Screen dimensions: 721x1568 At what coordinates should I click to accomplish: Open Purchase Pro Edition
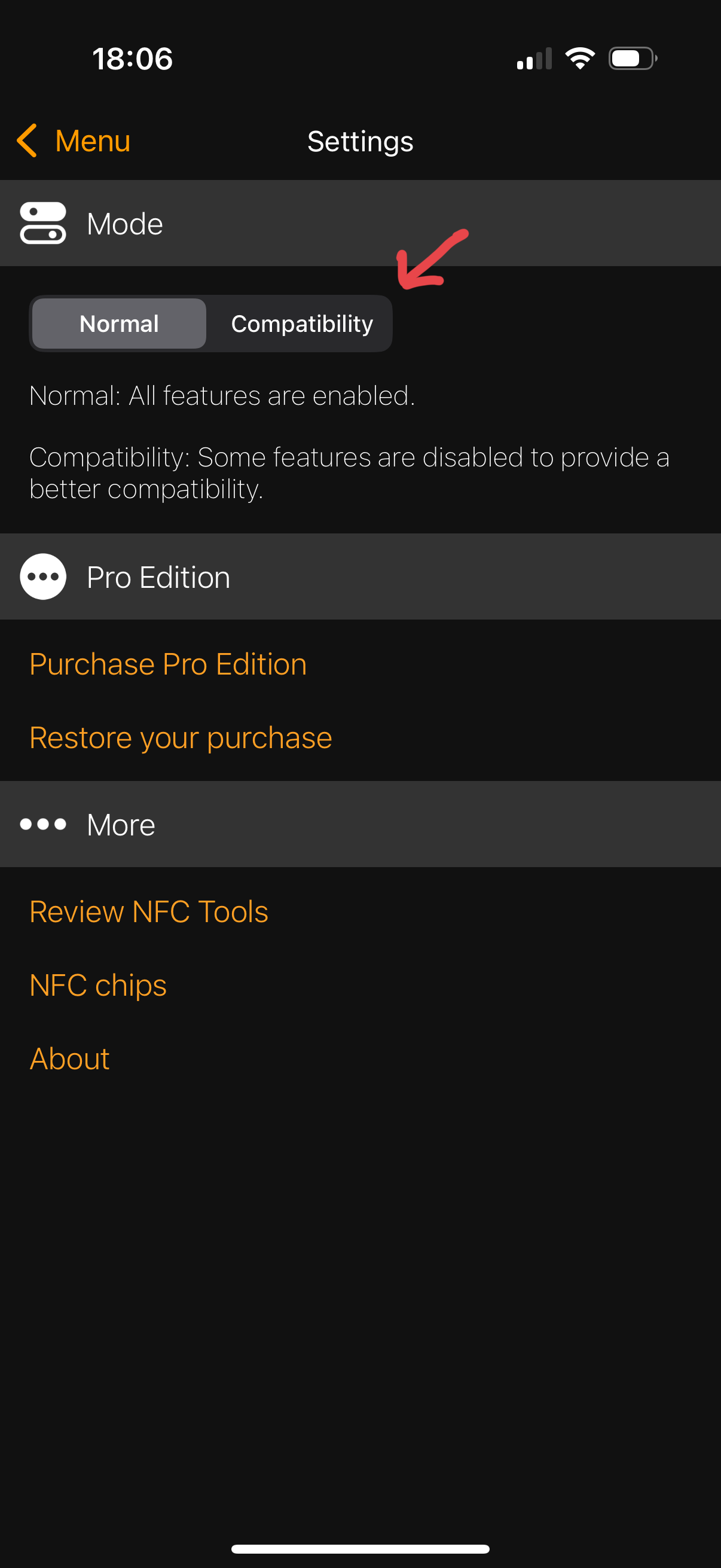pos(168,664)
